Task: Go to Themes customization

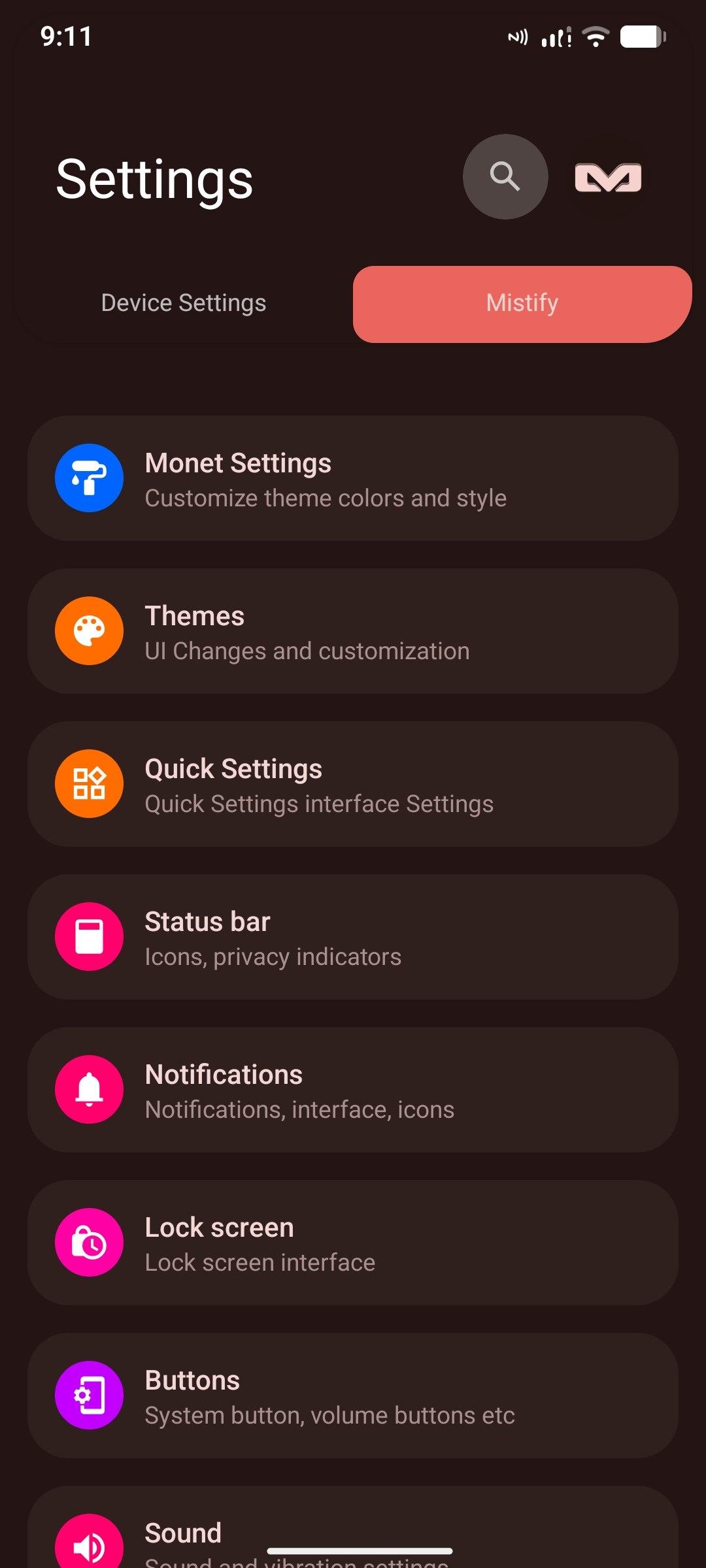Action: coord(353,632)
